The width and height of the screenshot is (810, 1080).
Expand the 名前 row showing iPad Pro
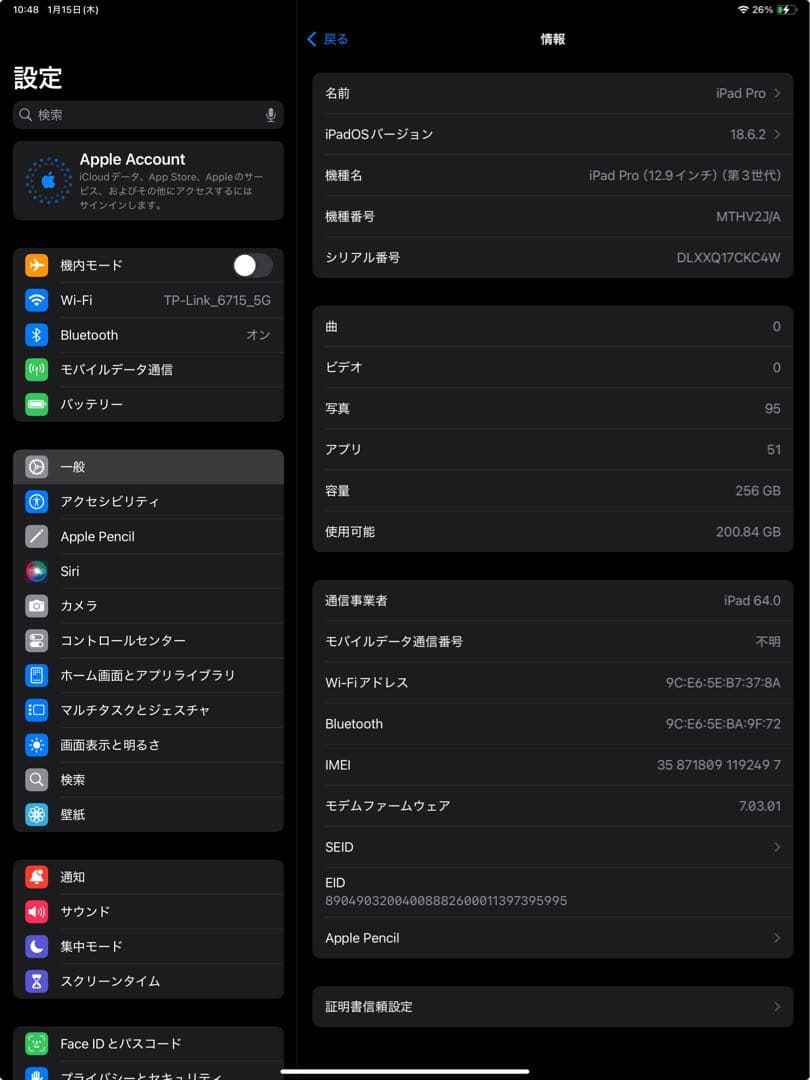tap(553, 94)
